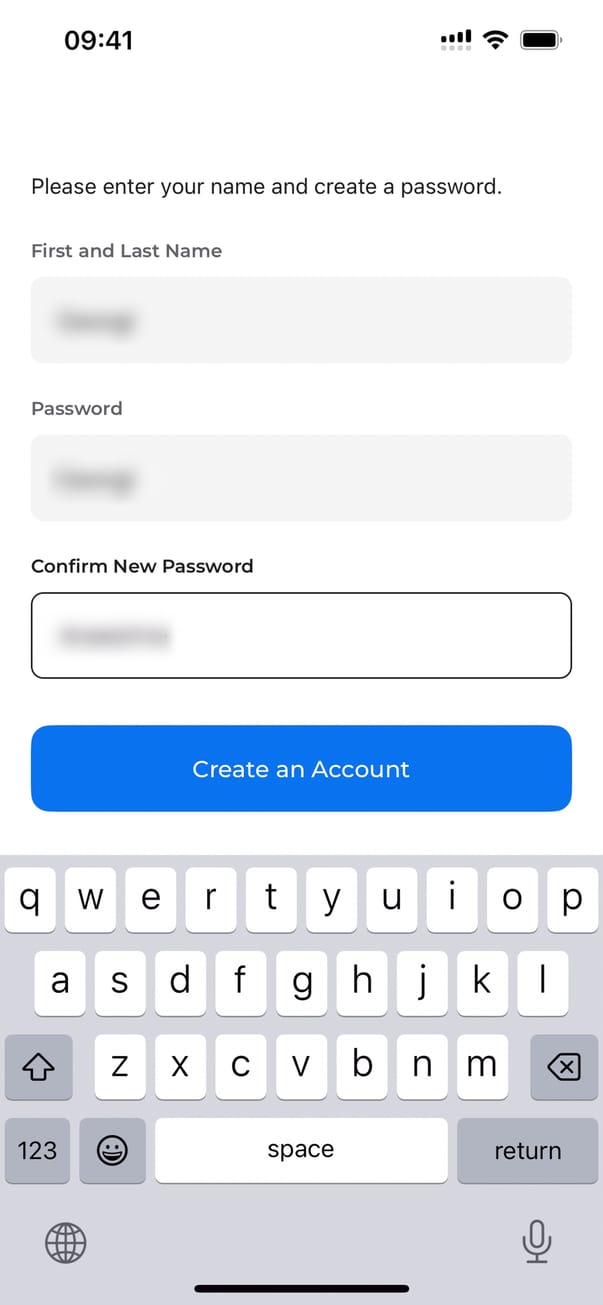This screenshot has width=603, height=1305.
Task: Hit the backspace key on the keyboard
Action: coord(564,1067)
